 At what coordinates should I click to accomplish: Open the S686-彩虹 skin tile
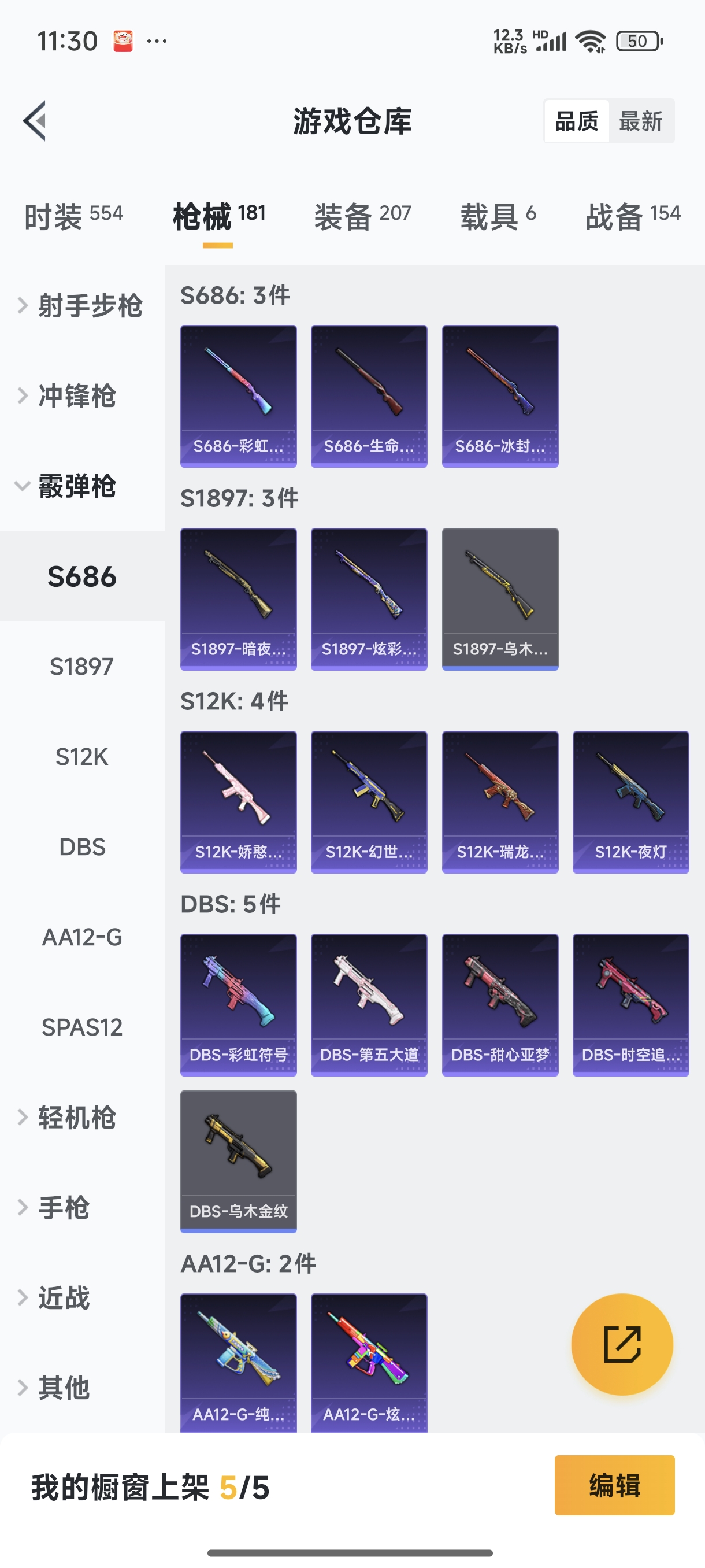click(239, 395)
